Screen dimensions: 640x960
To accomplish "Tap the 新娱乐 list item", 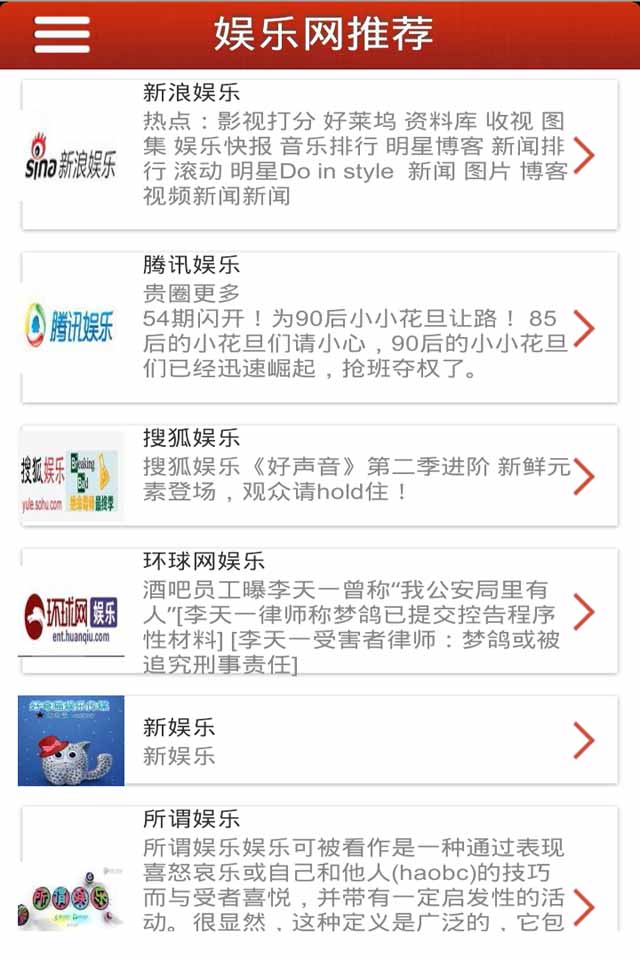I will pyautogui.click(x=320, y=740).
